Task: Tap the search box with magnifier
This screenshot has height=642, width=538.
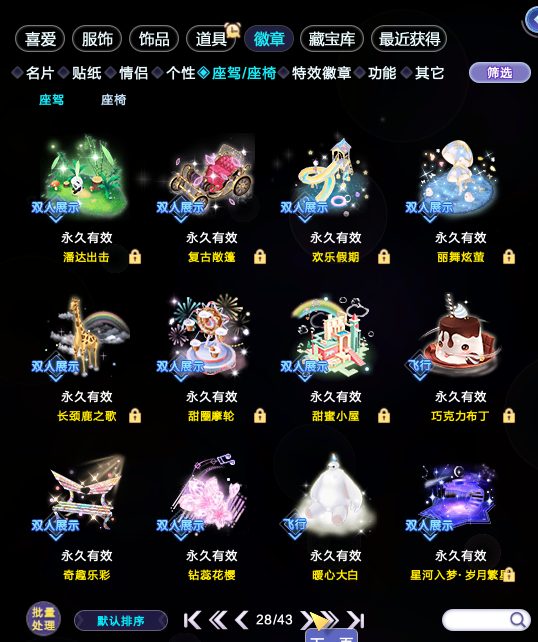Action: coord(486,620)
